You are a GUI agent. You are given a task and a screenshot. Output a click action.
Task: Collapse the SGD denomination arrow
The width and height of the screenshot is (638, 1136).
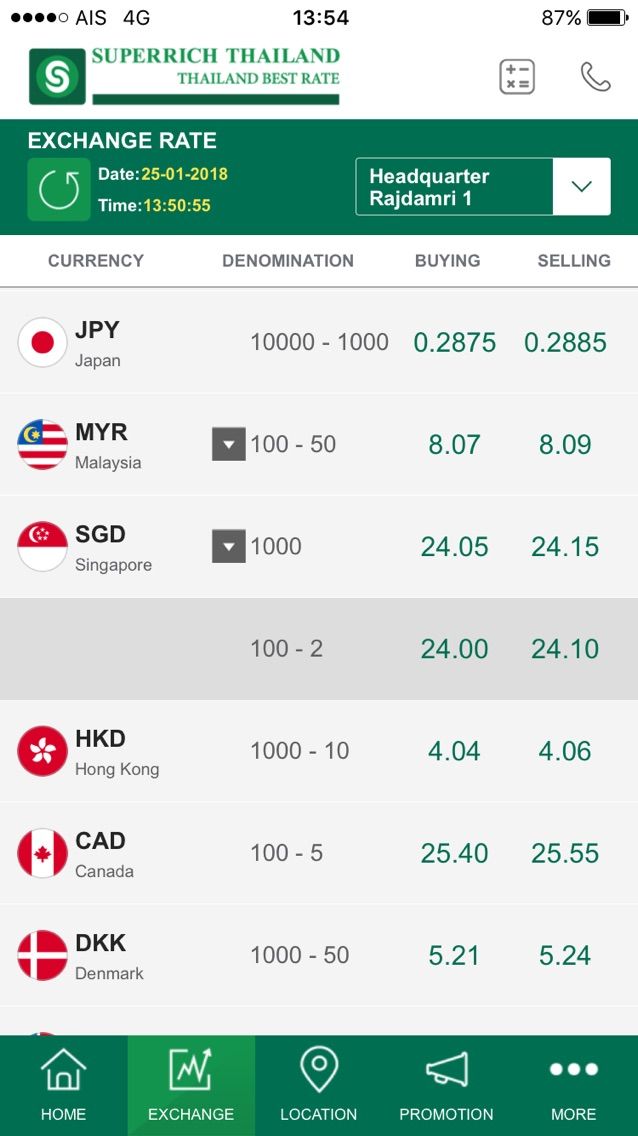[x=229, y=546]
